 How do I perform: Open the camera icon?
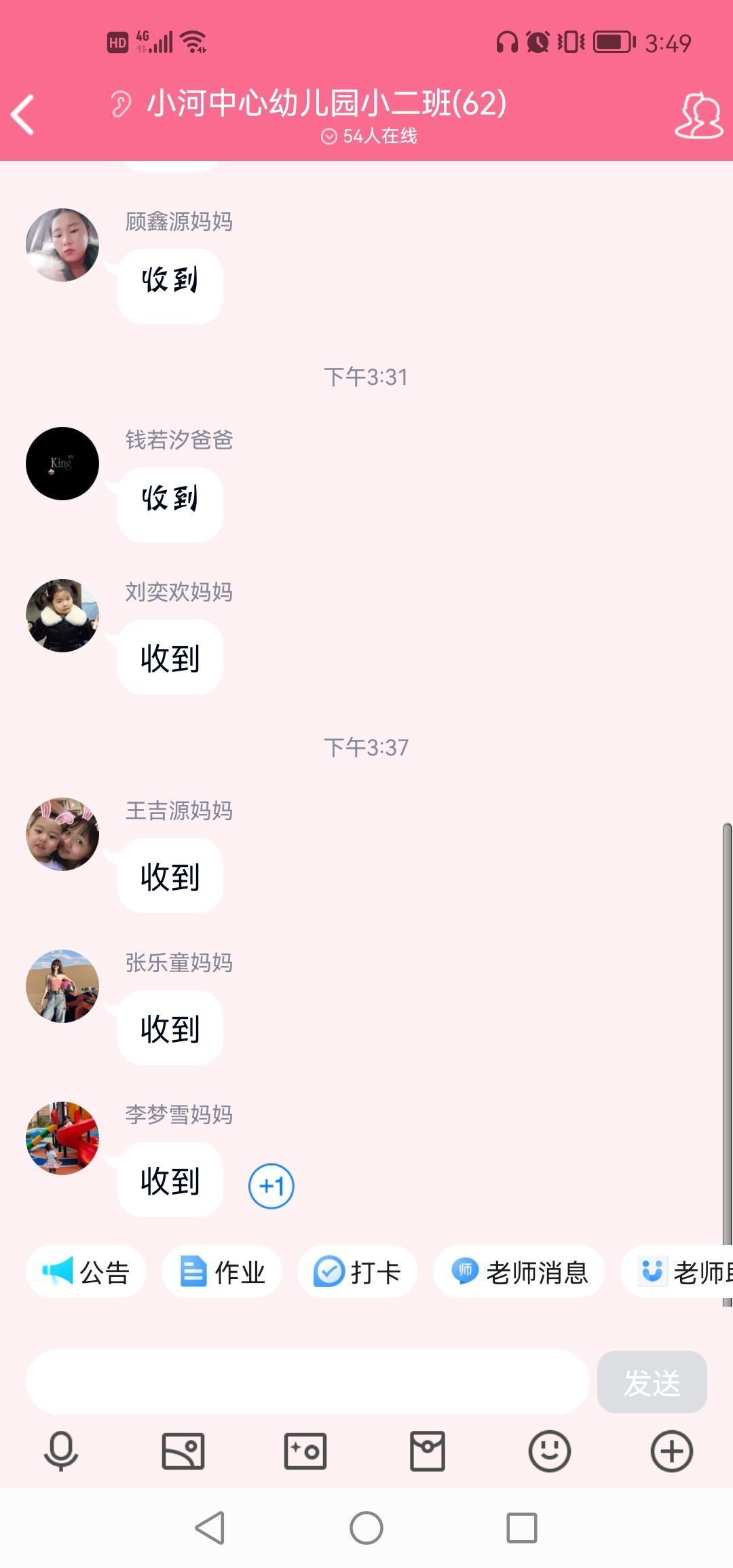tap(305, 1451)
